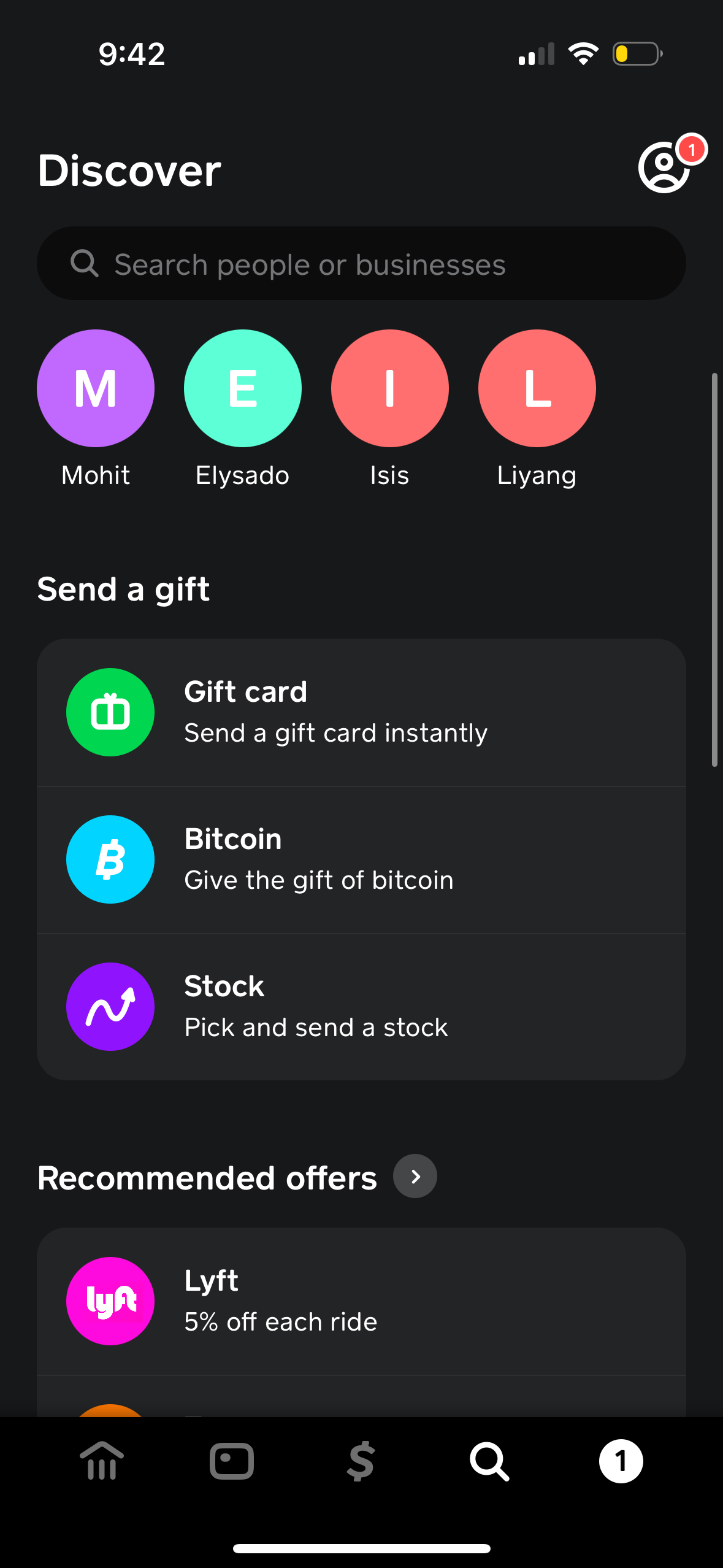Pick the Stock gift option
The width and height of the screenshot is (723, 1568).
point(361,1006)
